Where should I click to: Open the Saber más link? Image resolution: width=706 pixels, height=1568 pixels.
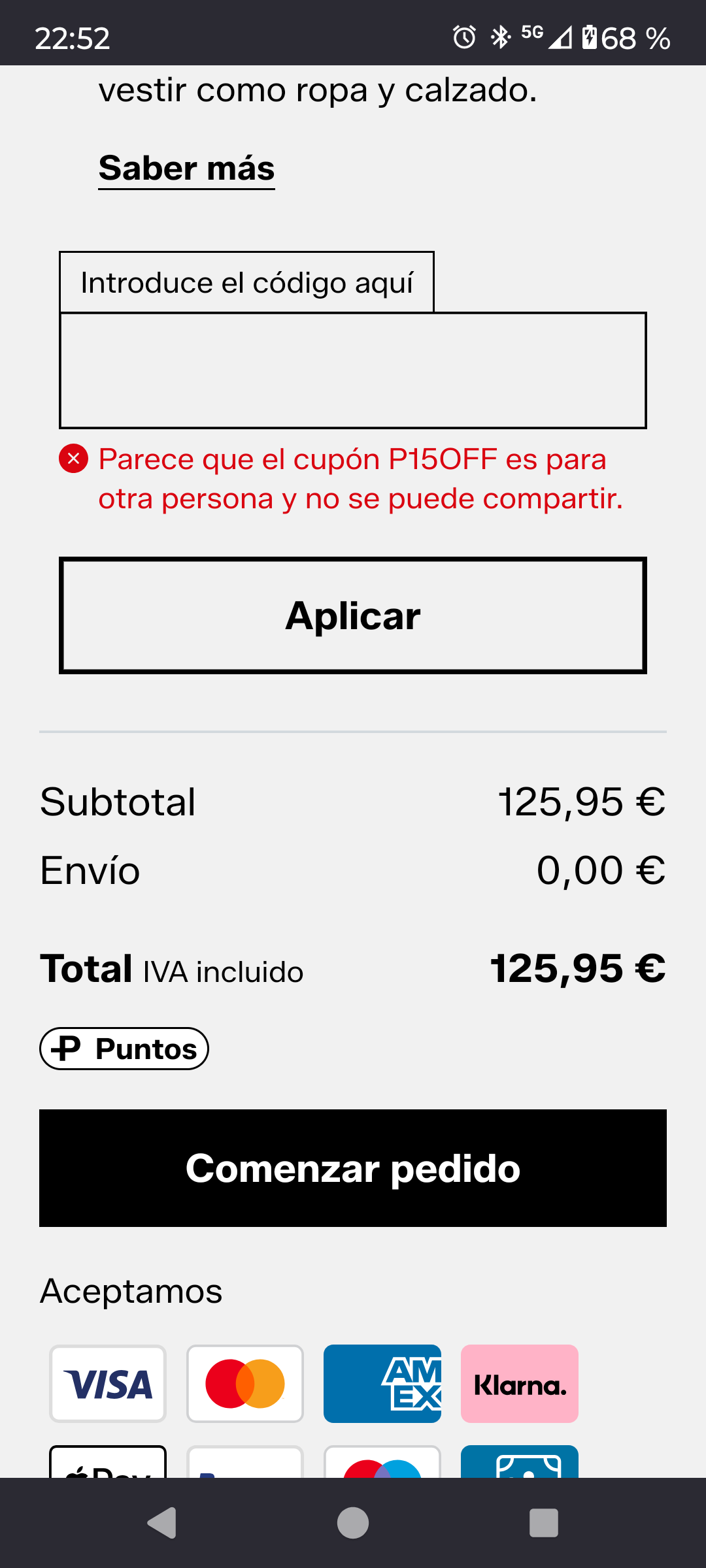pyautogui.click(x=186, y=169)
